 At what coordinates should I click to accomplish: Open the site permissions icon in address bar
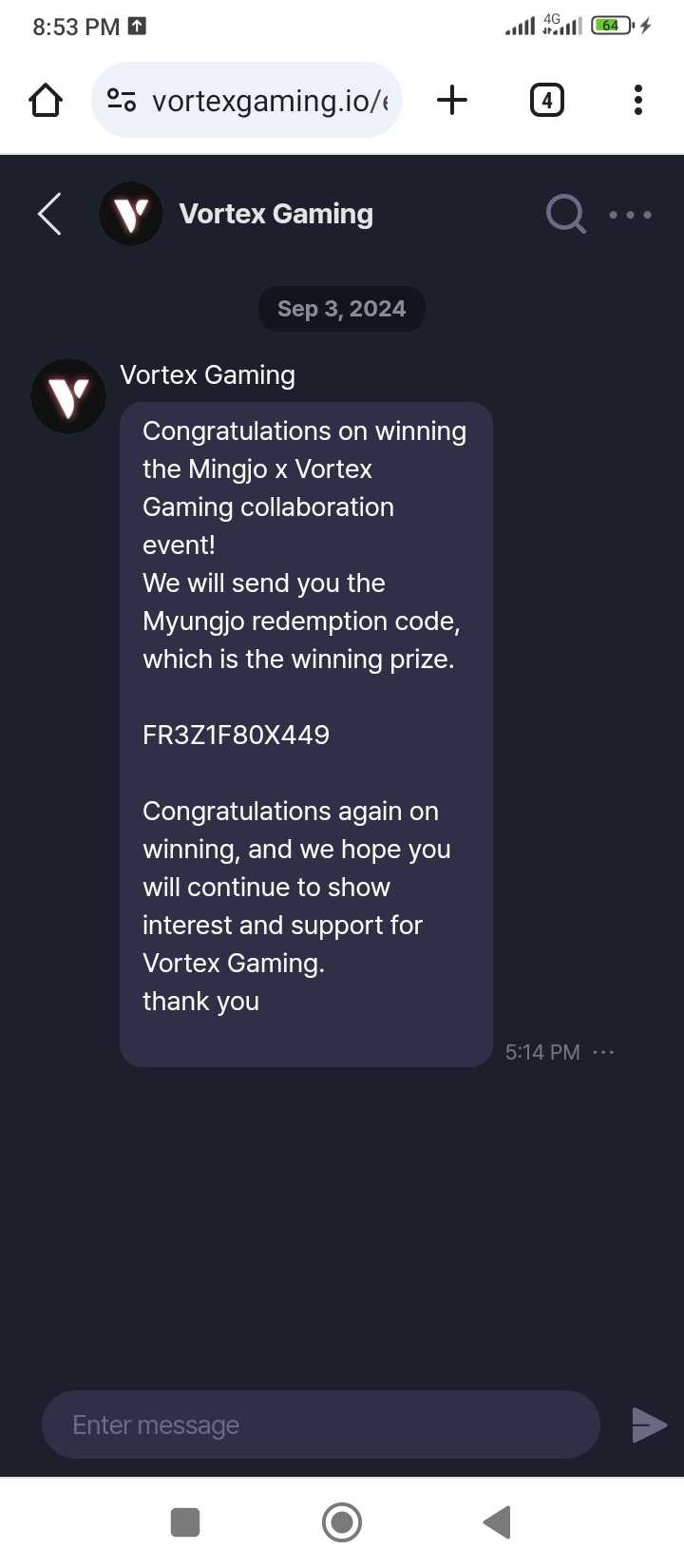[x=122, y=99]
